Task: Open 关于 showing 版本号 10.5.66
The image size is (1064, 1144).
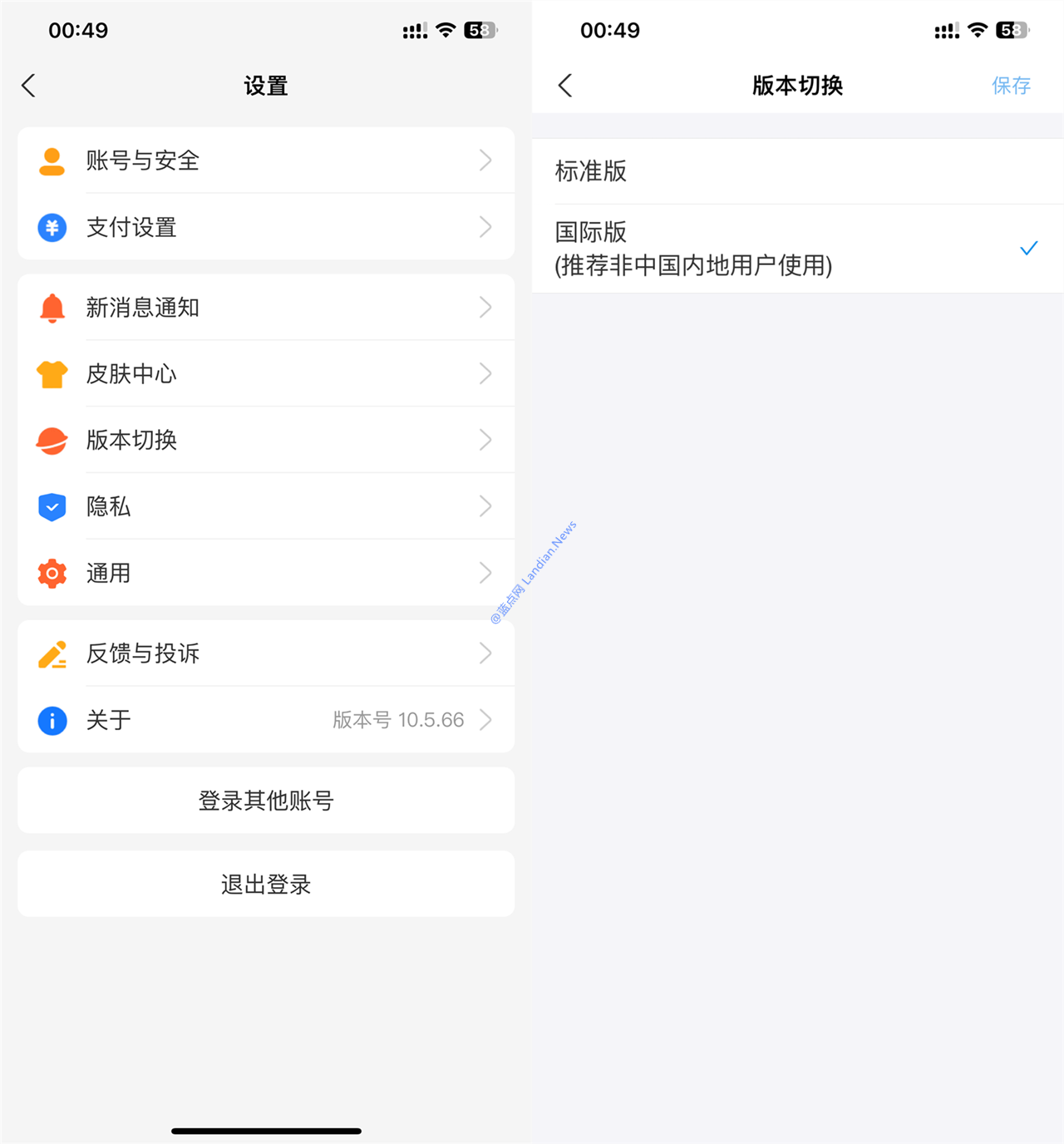Action: pos(266,720)
